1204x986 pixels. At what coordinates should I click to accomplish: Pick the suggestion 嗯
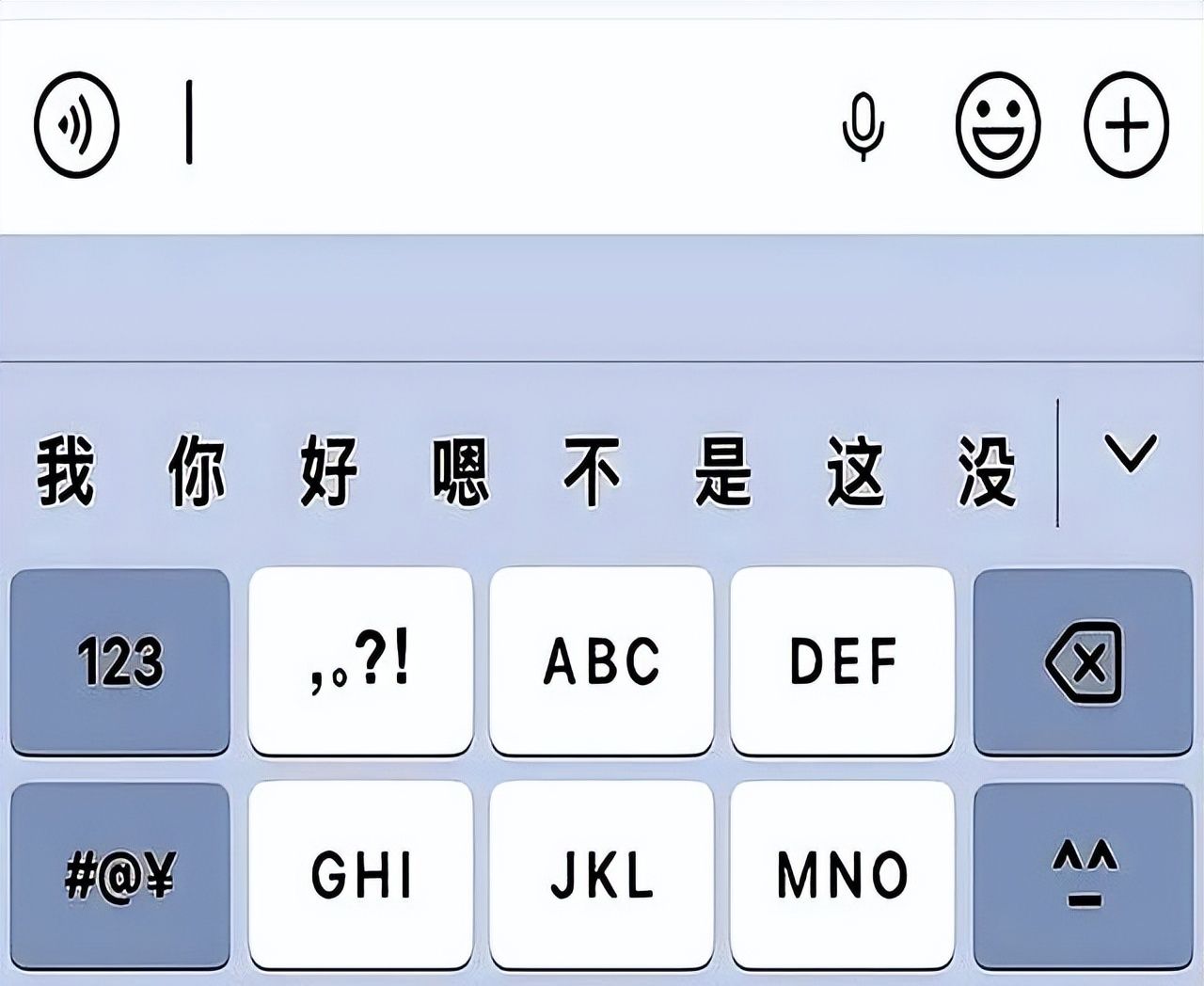(461, 469)
